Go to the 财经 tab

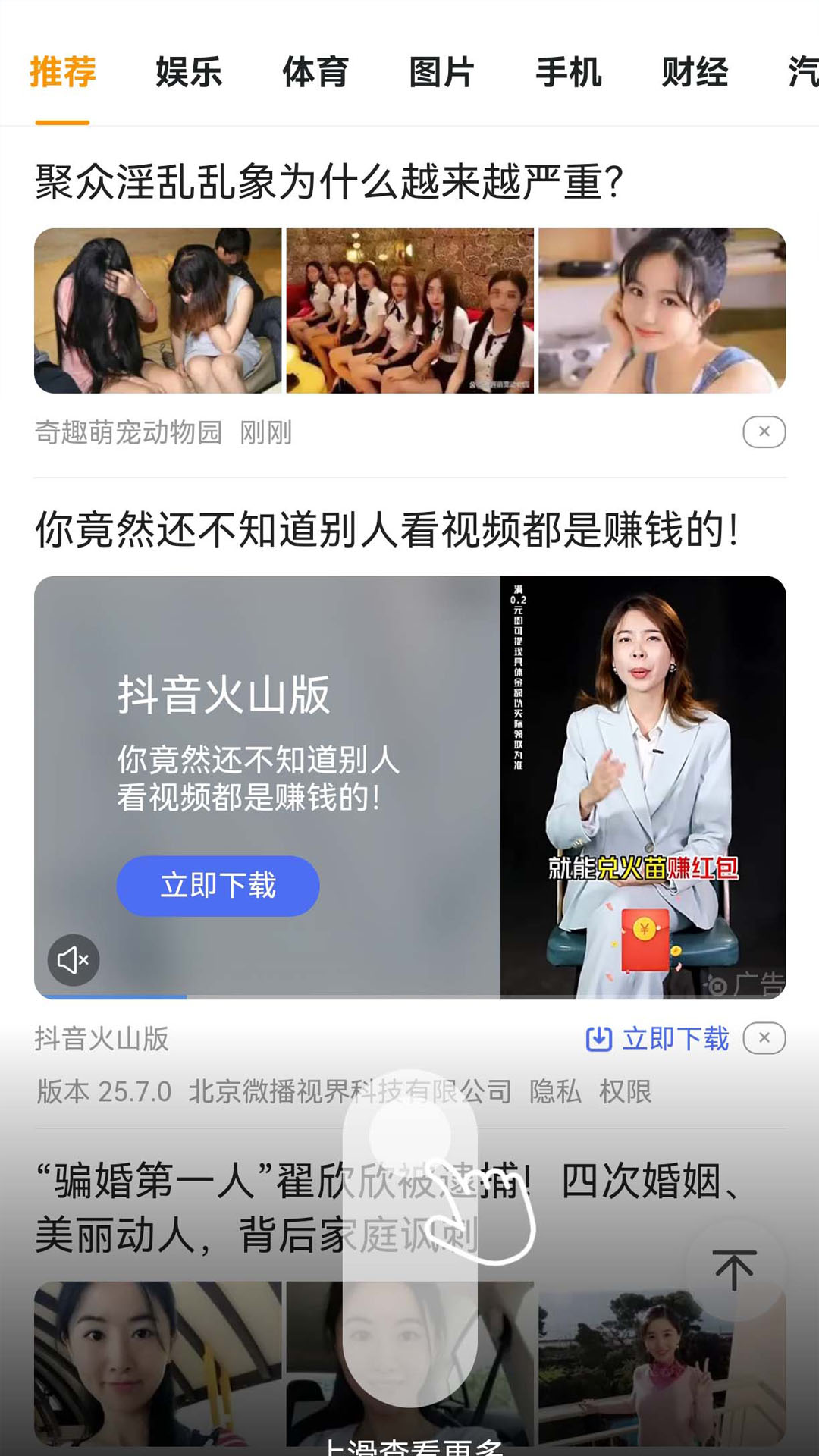[695, 73]
